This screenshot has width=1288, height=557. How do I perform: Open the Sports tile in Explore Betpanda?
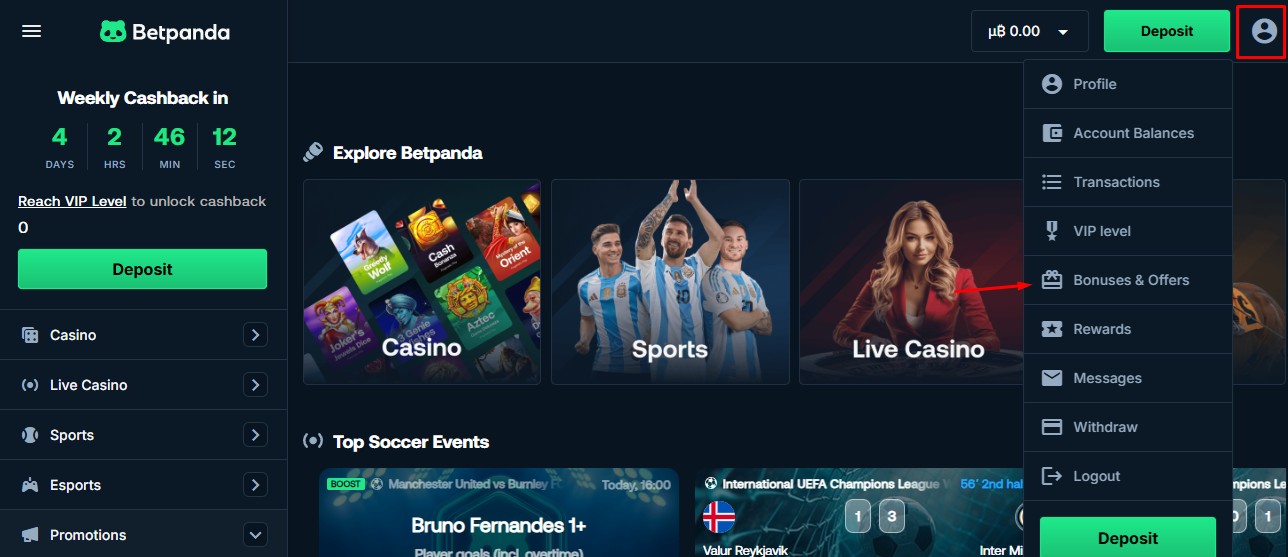[x=670, y=282]
